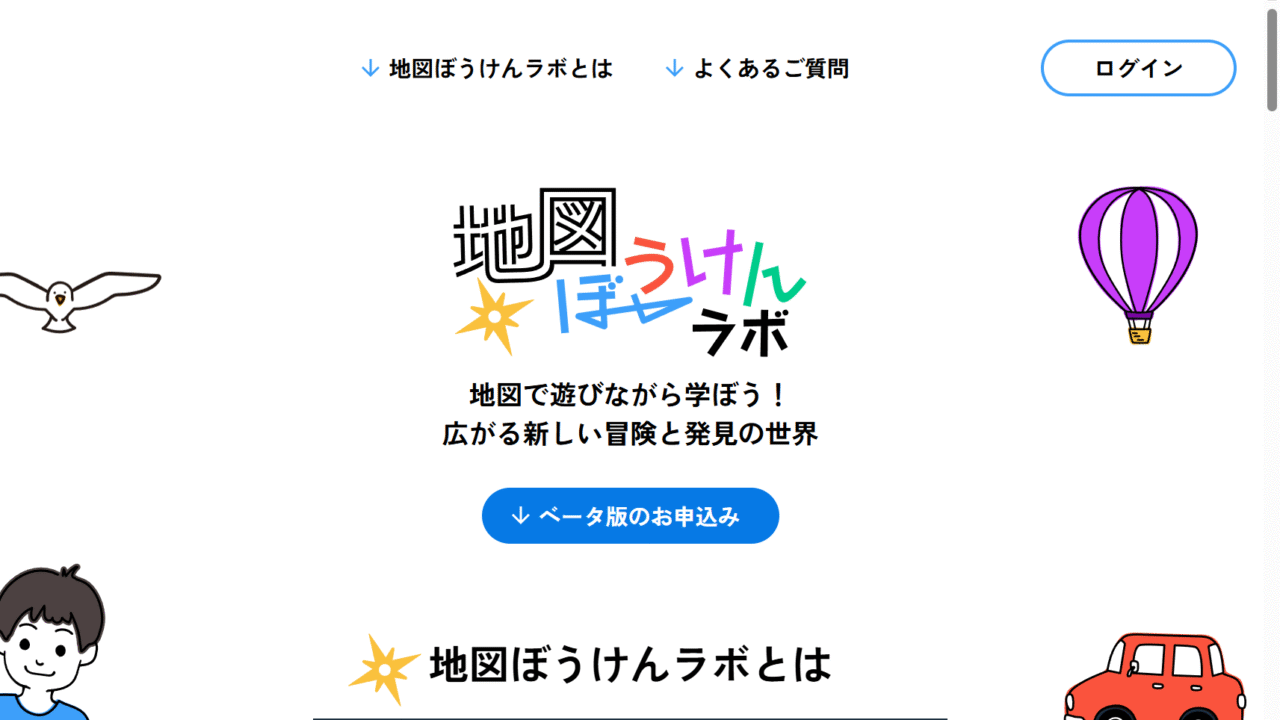
Task: Open the よくあるご質問 link
Action: pyautogui.click(x=758, y=69)
